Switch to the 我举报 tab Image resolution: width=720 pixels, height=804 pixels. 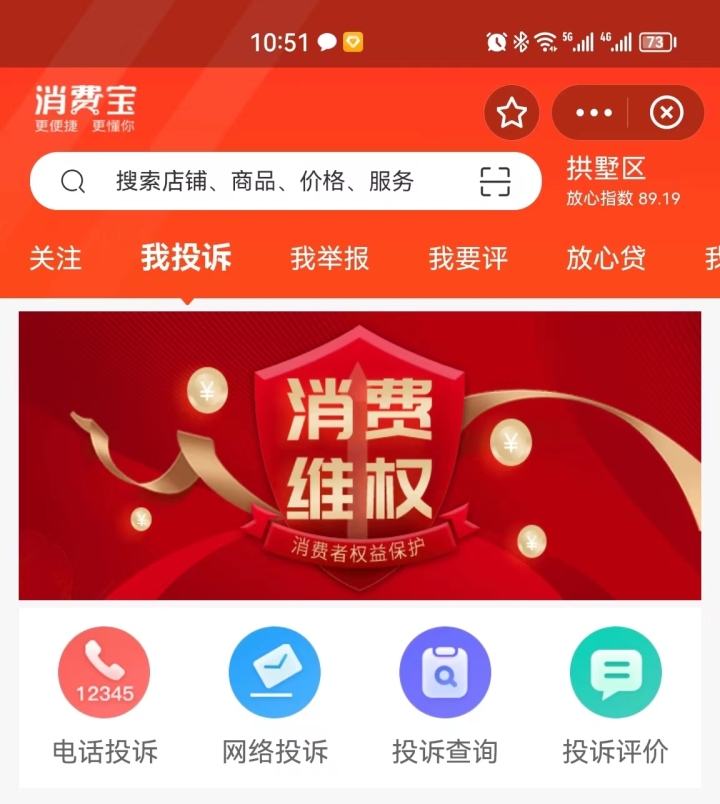[x=330, y=258]
